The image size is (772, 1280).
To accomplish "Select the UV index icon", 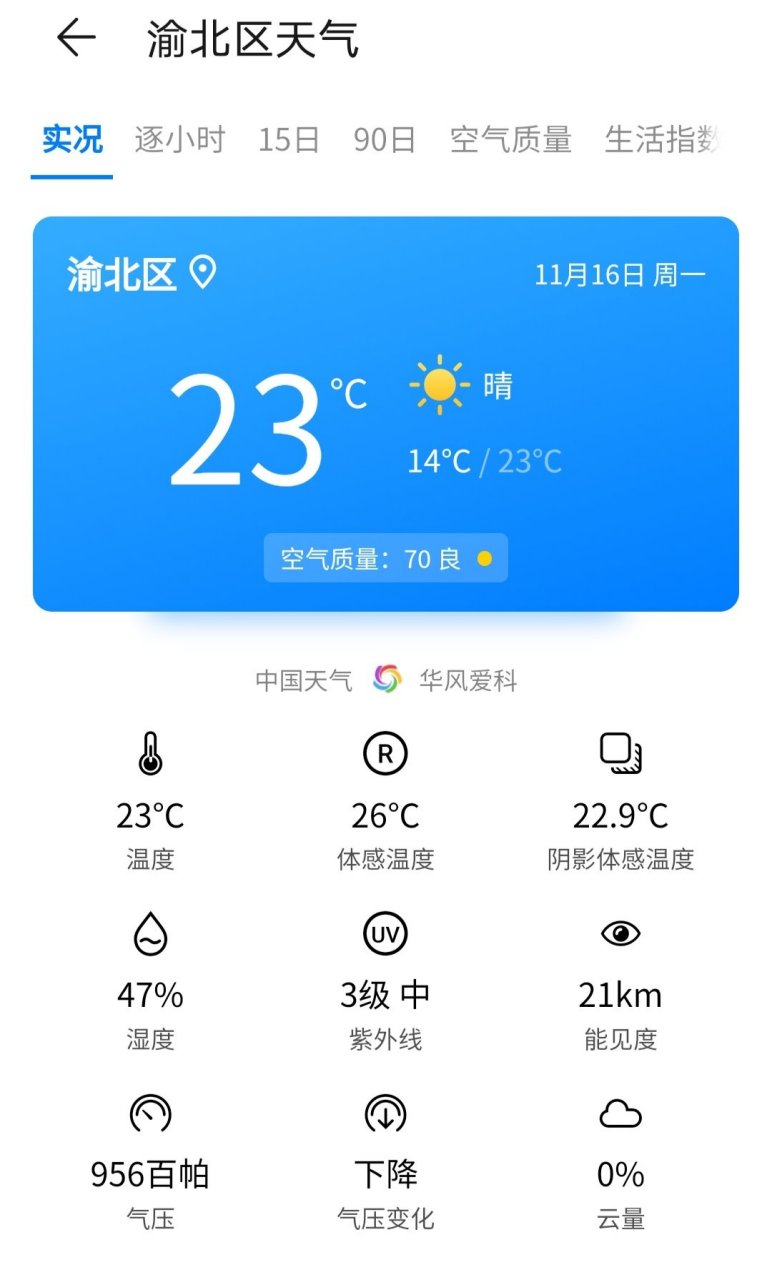I will point(386,933).
